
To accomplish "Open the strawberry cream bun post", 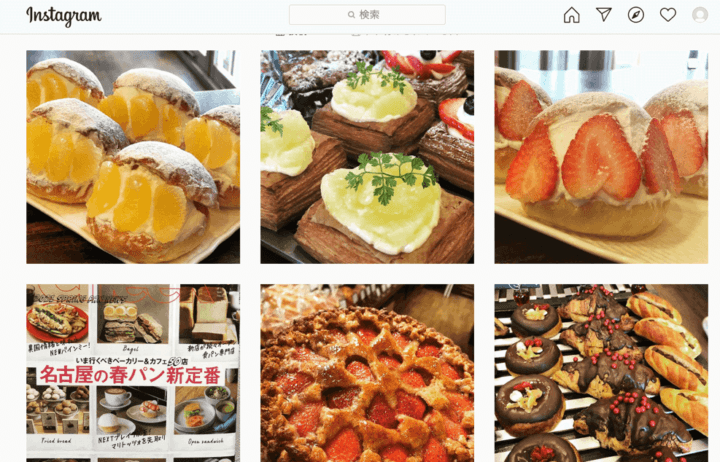I will [601, 157].
